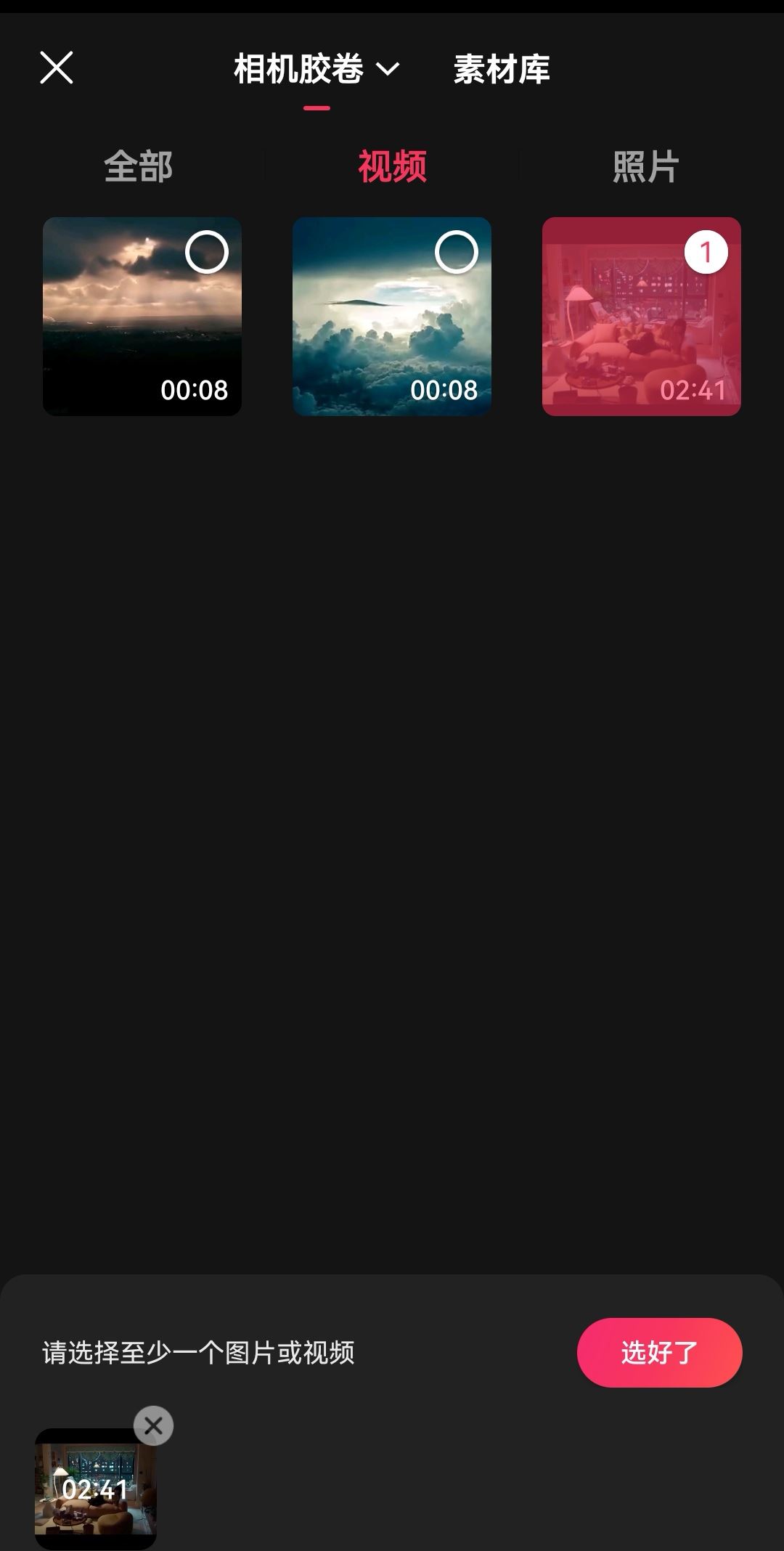Screen dimensions: 784x1551
Task: Show 全部 media
Action: point(138,167)
